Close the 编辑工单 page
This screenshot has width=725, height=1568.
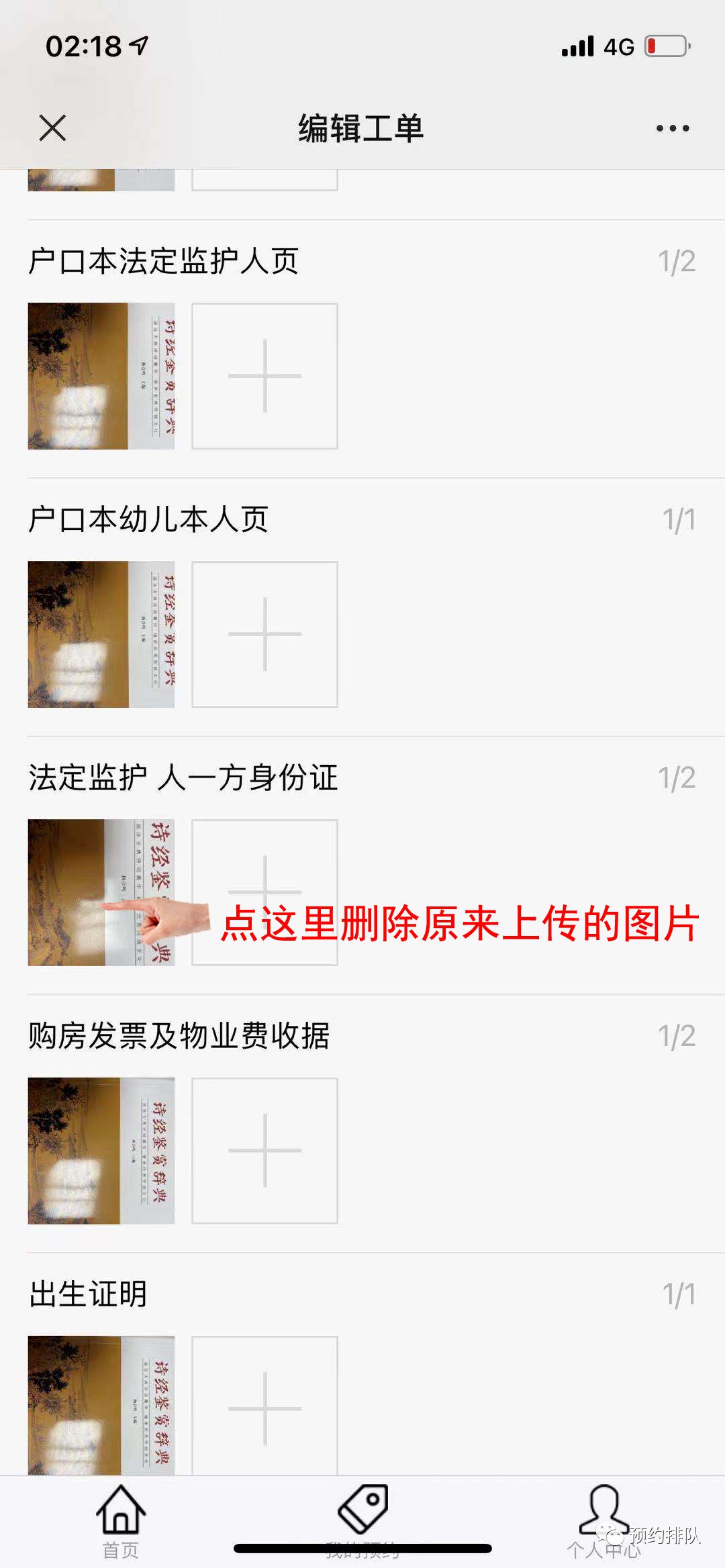(52, 127)
